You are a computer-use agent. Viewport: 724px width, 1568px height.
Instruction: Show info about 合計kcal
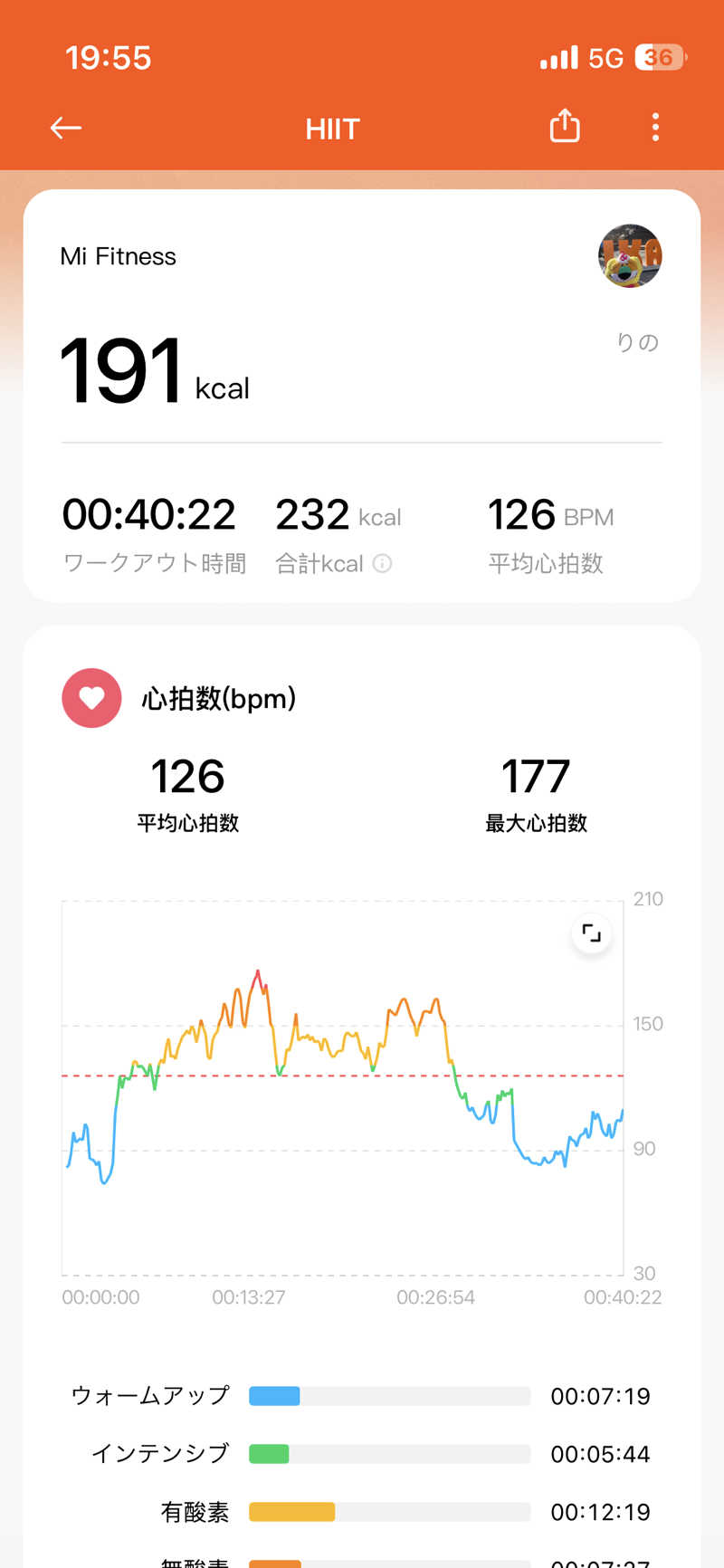(383, 563)
